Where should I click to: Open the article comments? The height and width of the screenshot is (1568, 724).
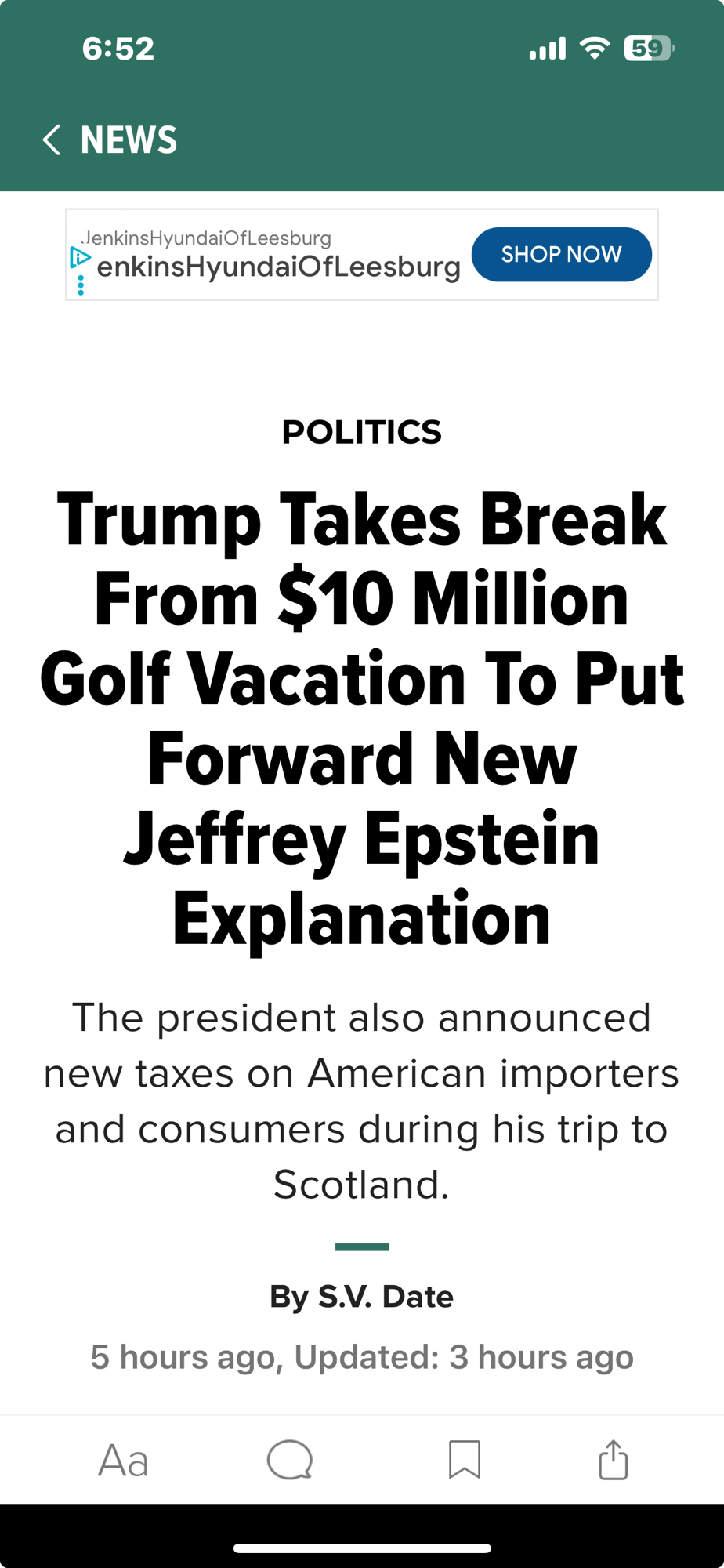[x=290, y=1460]
